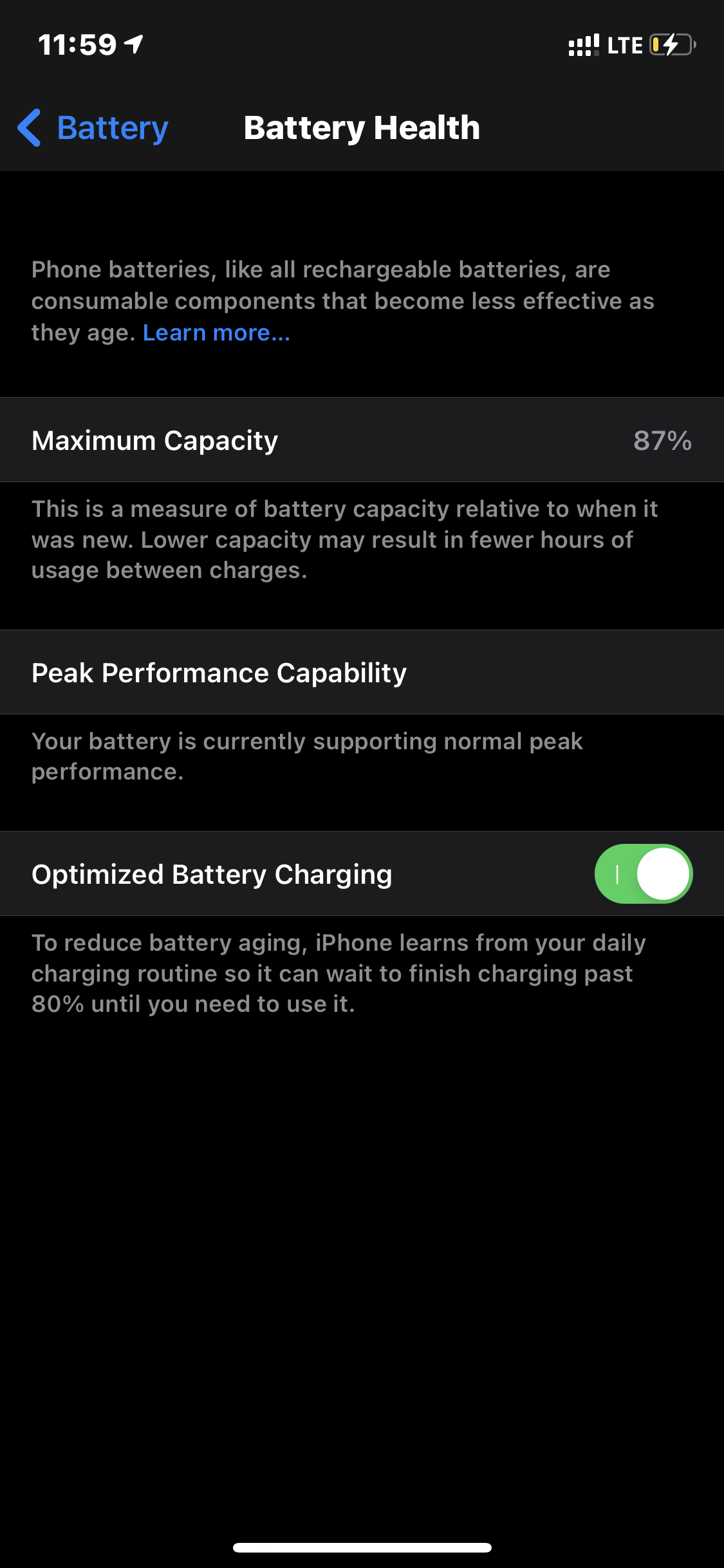Go back to Battery settings
This screenshot has width=724, height=1568.
click(x=93, y=127)
